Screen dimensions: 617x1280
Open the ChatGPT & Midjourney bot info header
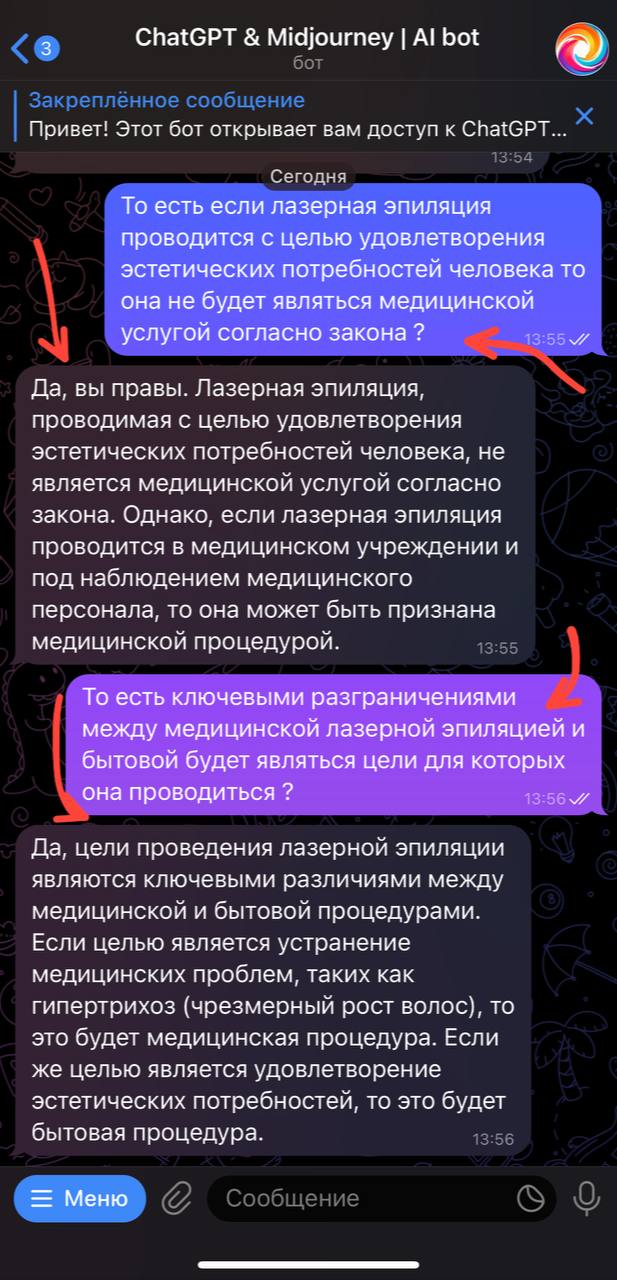click(x=307, y=48)
